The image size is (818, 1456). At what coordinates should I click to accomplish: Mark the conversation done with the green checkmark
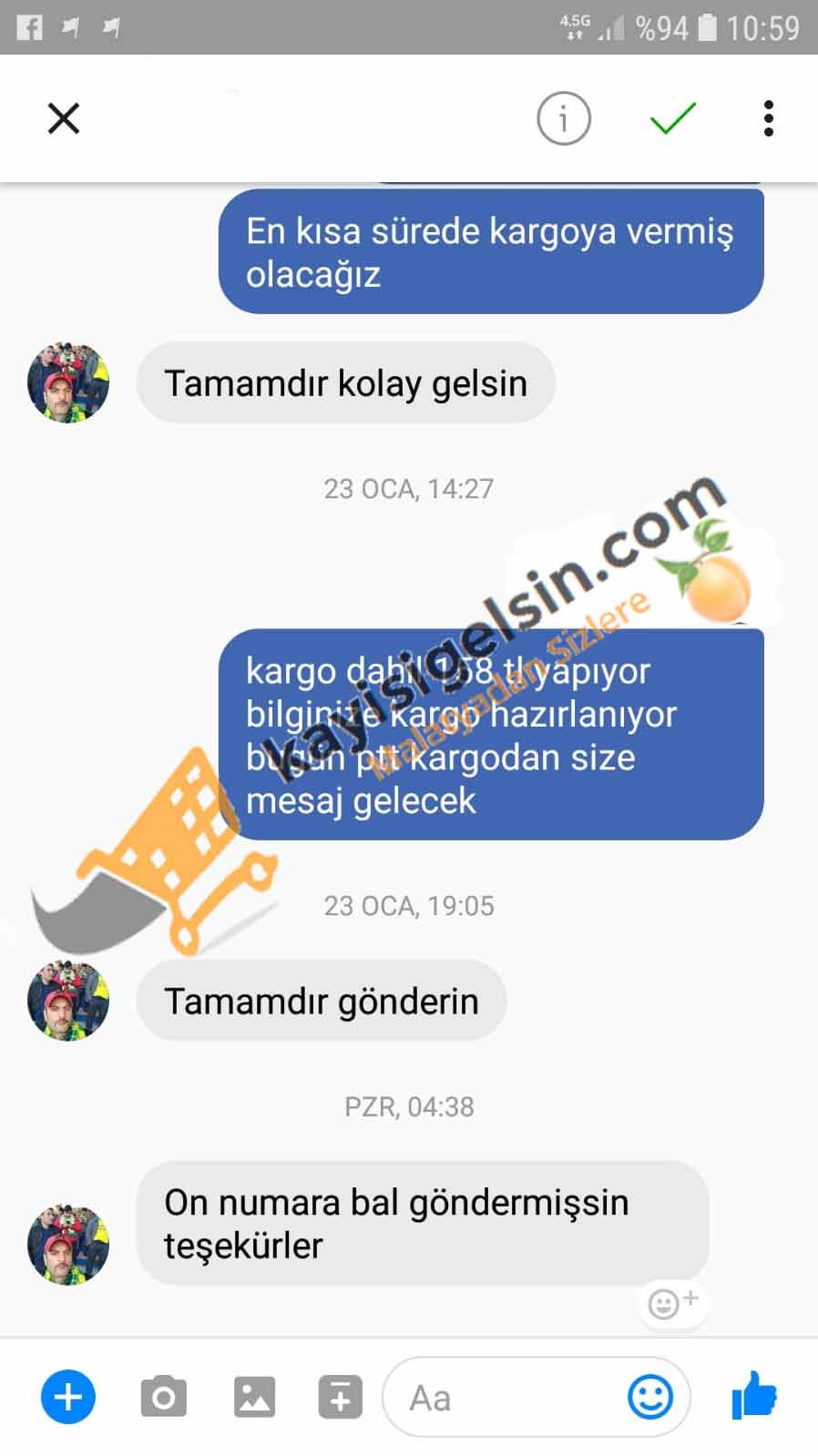tap(673, 118)
